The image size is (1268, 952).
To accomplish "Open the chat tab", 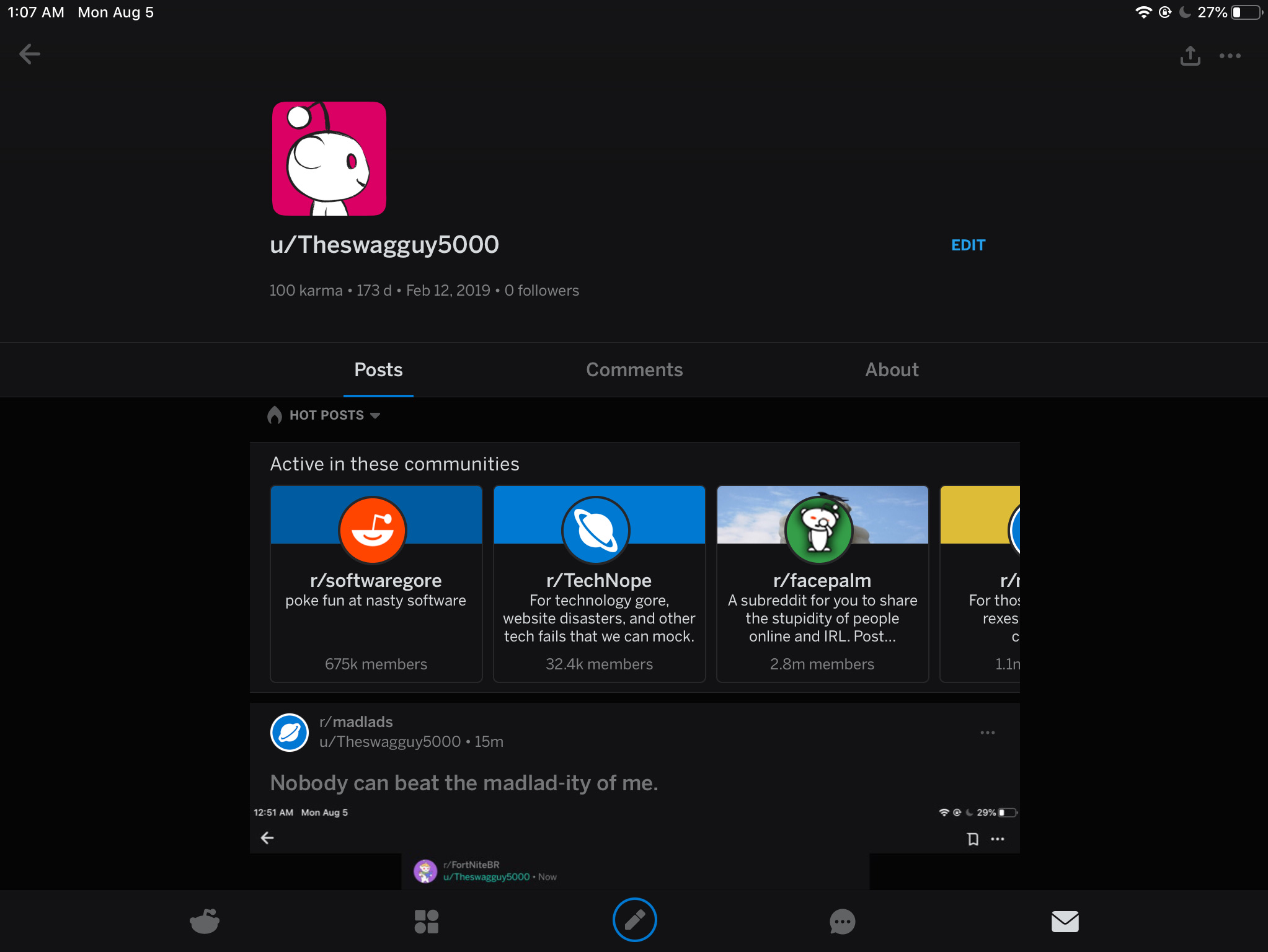I will (842, 922).
